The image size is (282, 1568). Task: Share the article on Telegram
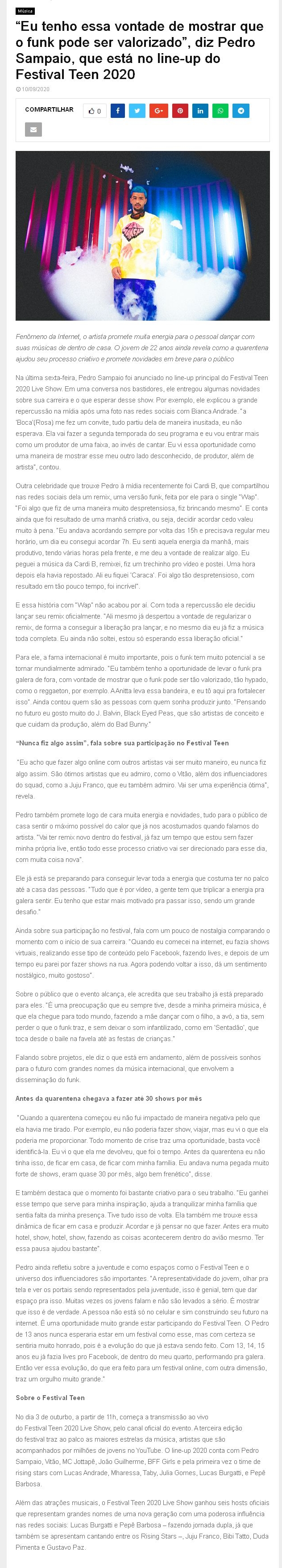tap(241, 111)
